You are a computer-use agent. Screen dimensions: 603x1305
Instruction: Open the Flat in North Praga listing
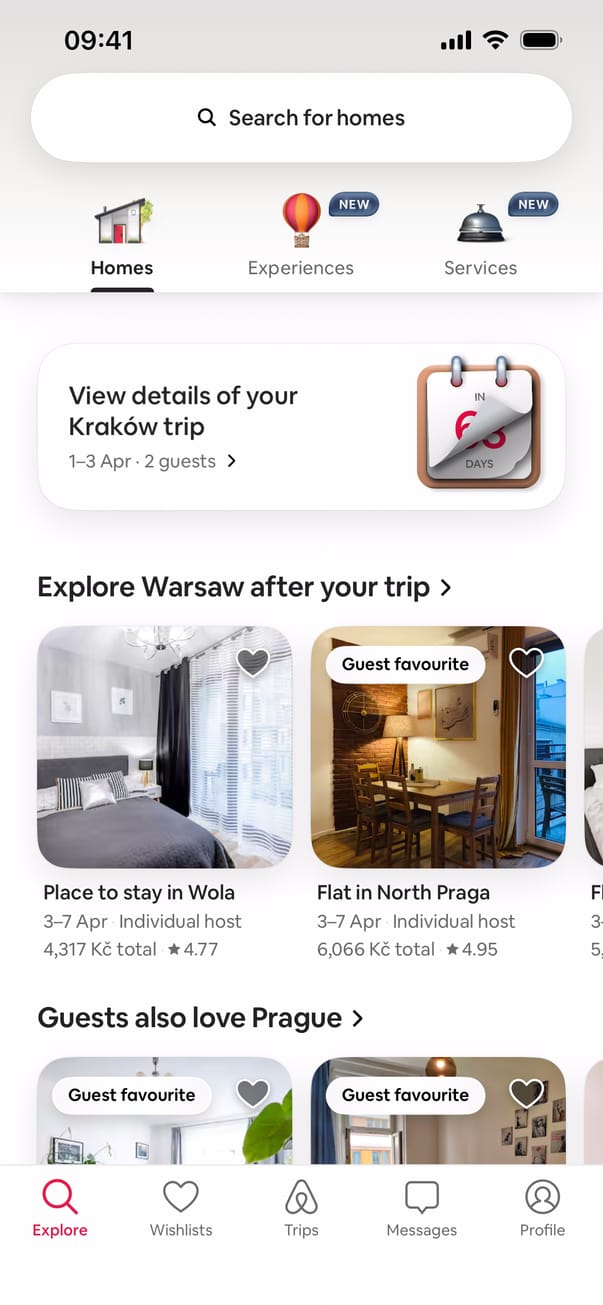coord(438,747)
